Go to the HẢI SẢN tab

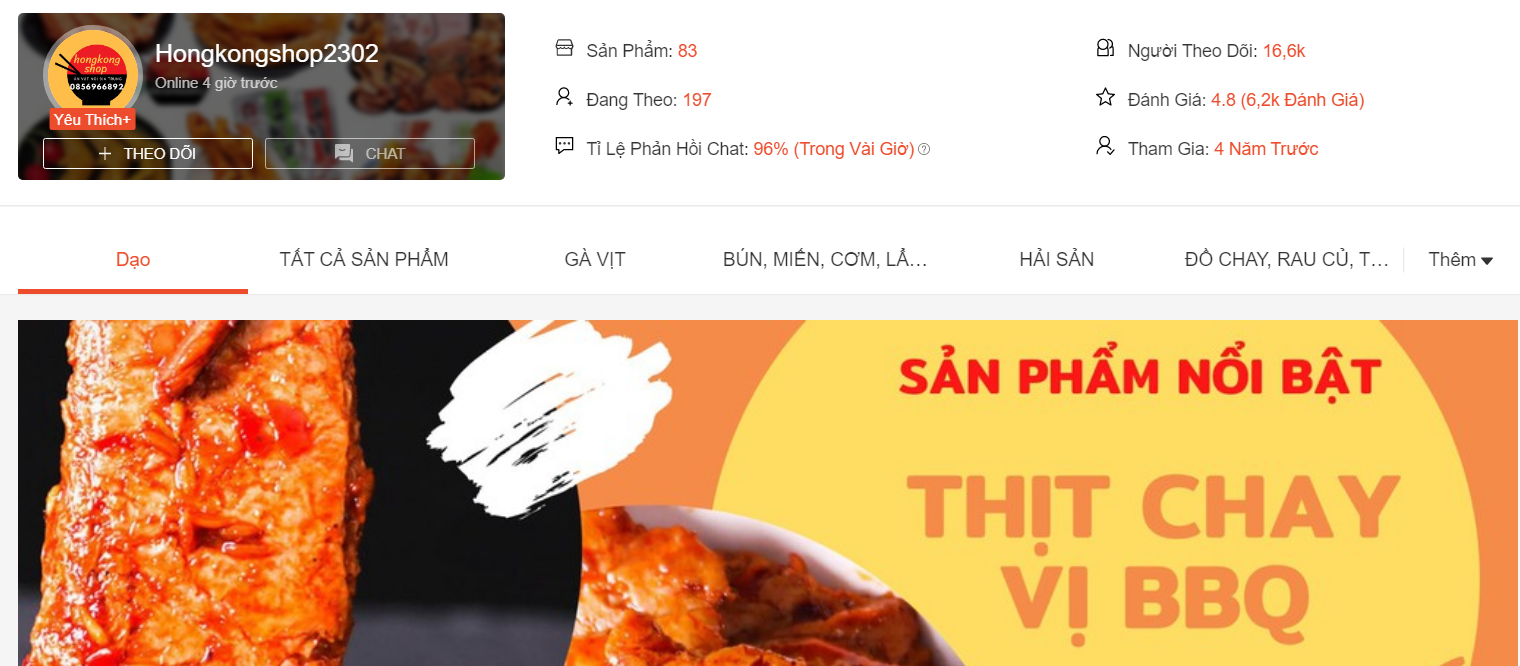point(1056,260)
